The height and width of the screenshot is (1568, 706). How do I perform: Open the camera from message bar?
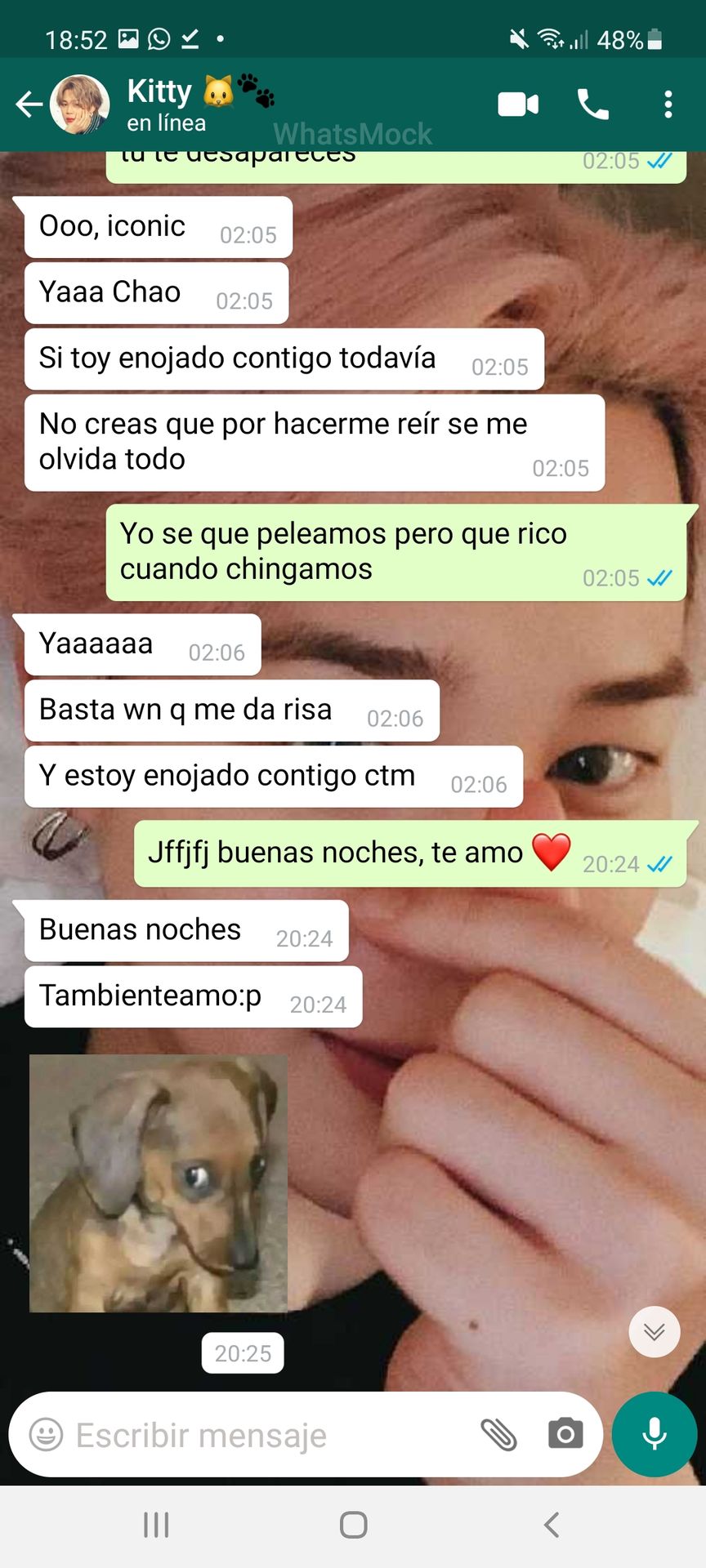(x=565, y=1434)
